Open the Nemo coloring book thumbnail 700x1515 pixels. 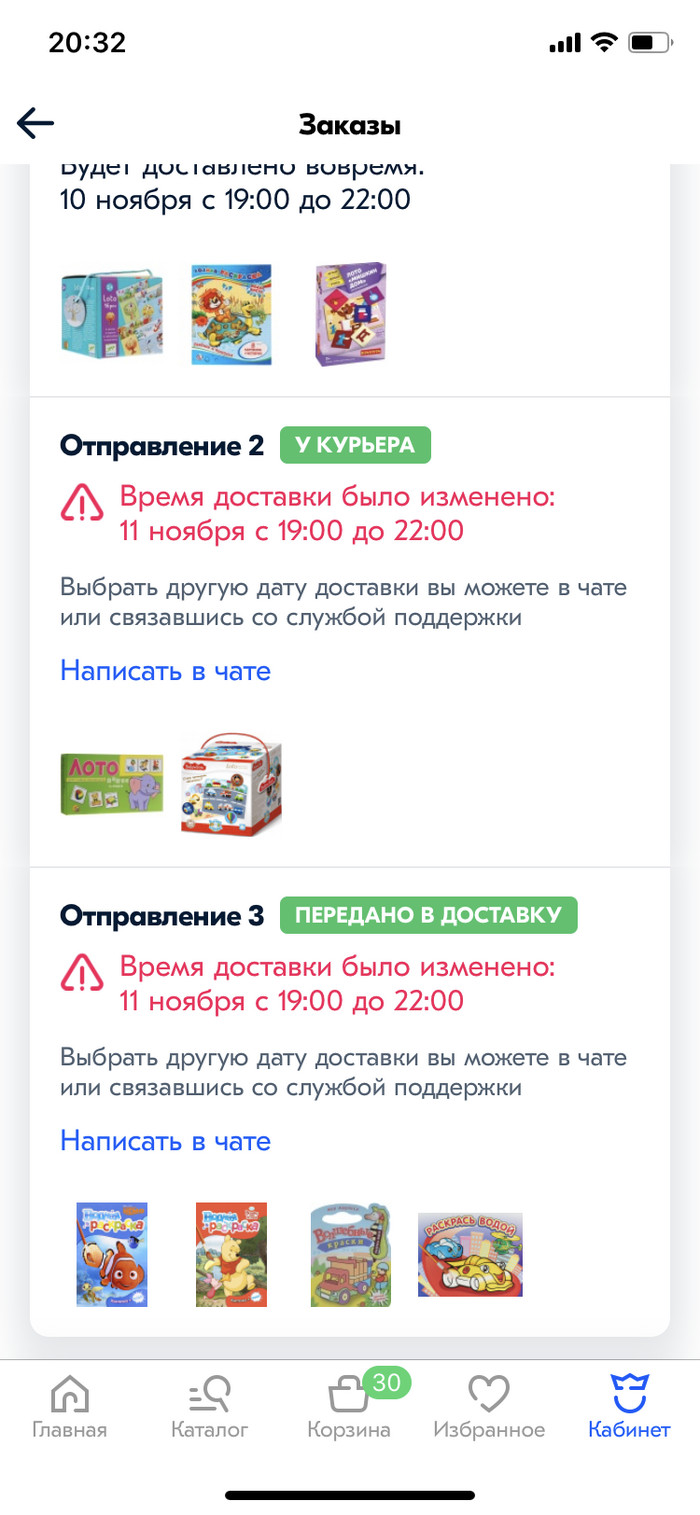tap(112, 1254)
